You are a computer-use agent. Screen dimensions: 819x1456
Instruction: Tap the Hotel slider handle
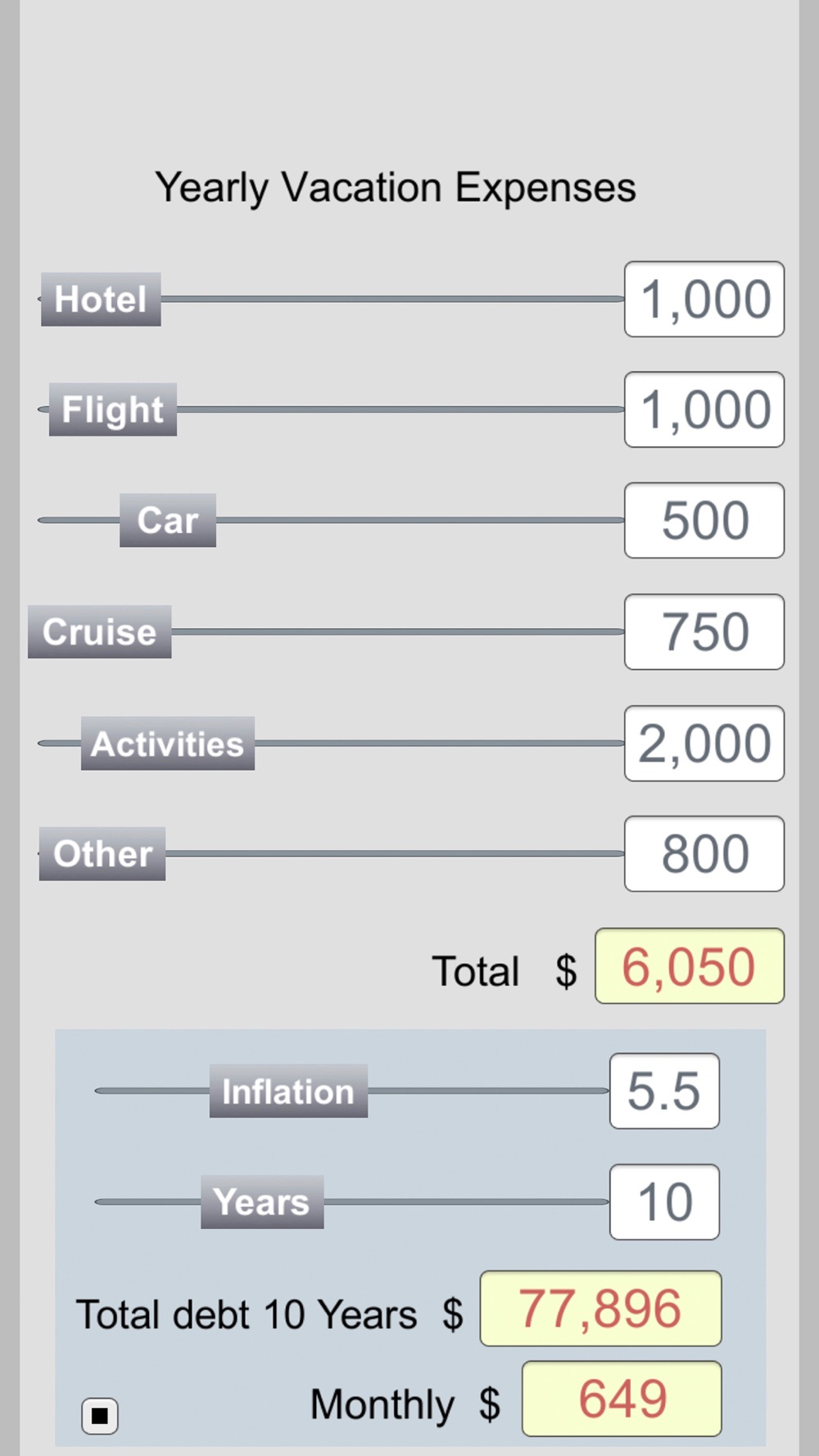click(x=101, y=299)
